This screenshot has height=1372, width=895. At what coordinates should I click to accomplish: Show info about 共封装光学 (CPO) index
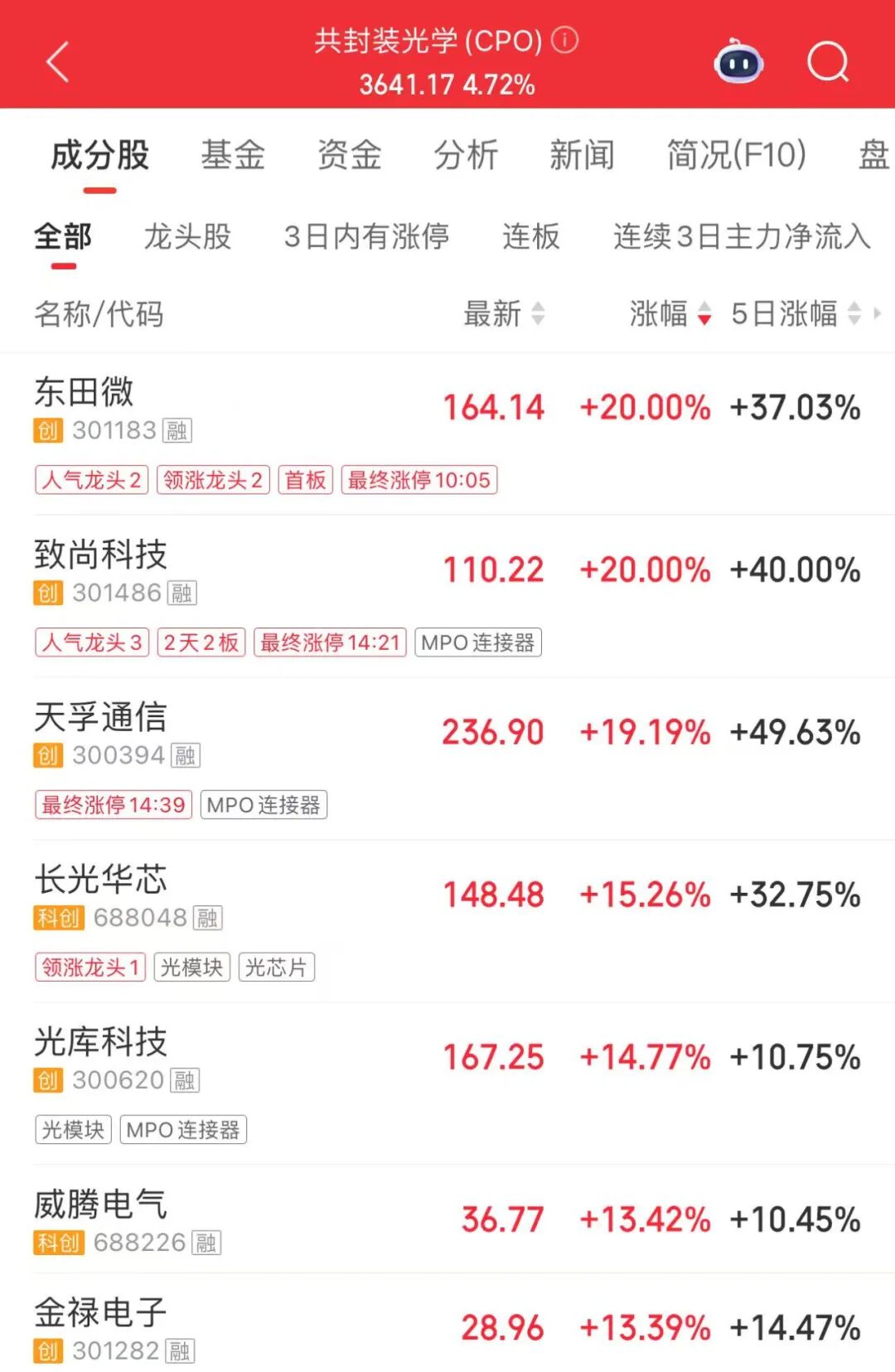565,40
